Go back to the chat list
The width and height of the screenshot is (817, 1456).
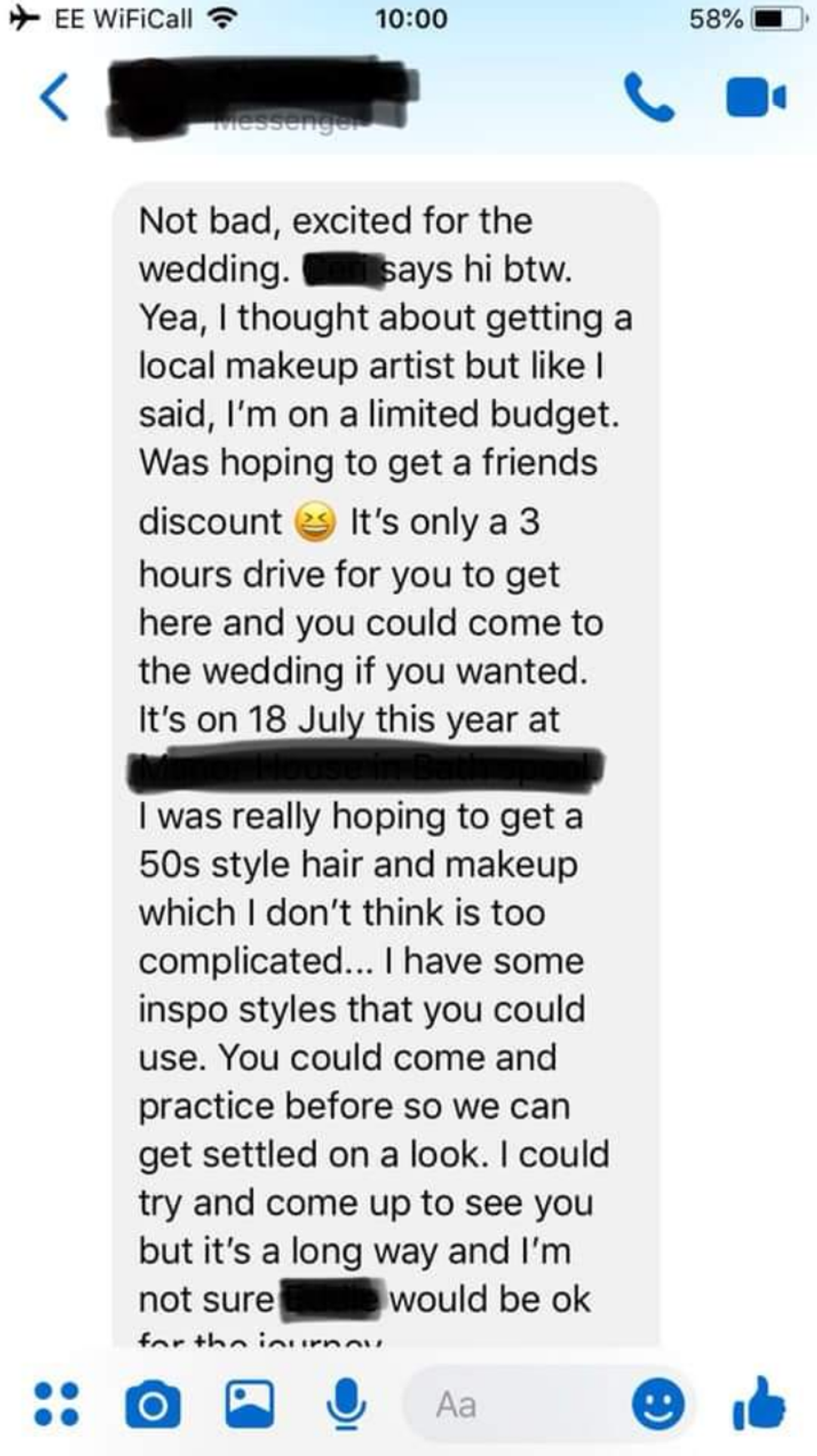point(55,98)
